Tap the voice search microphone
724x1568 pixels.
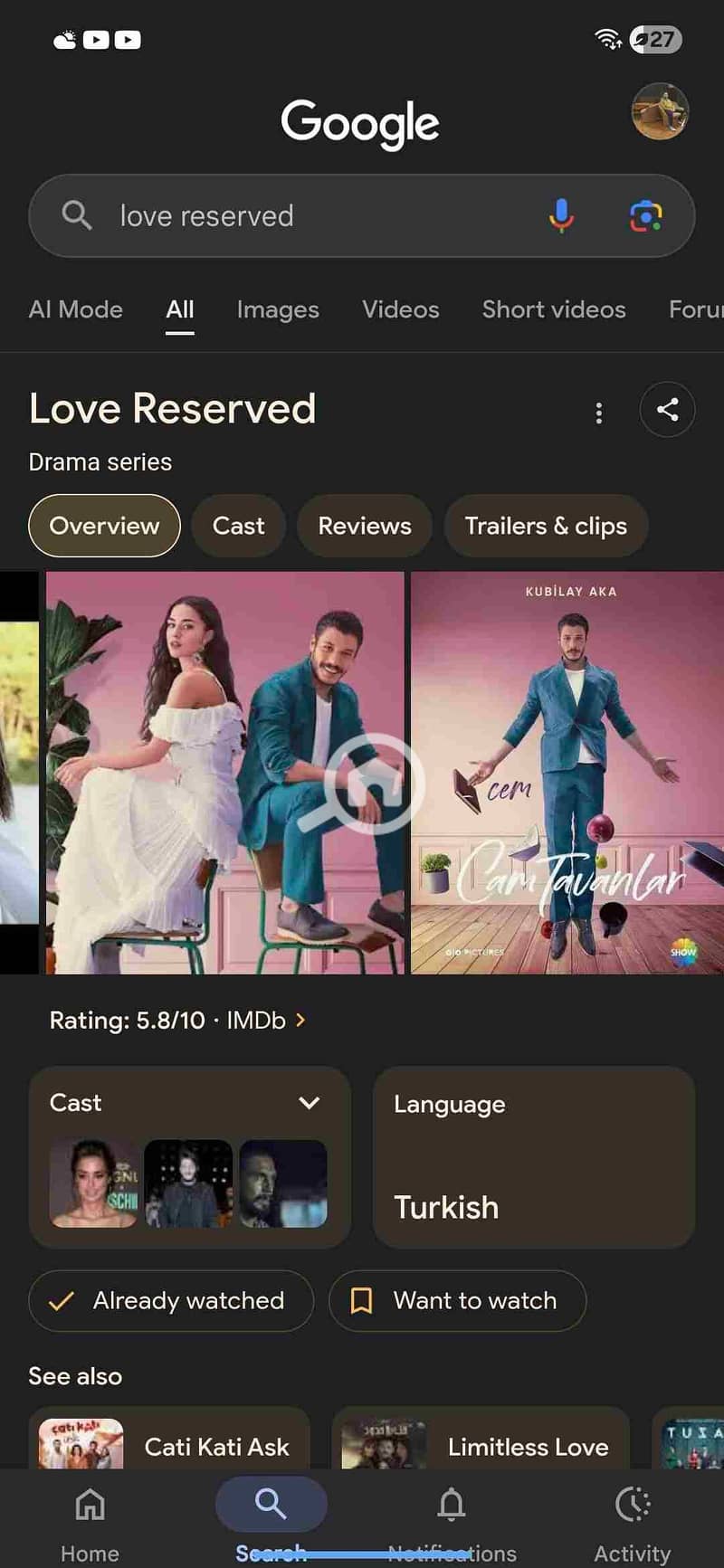pyautogui.click(x=561, y=216)
